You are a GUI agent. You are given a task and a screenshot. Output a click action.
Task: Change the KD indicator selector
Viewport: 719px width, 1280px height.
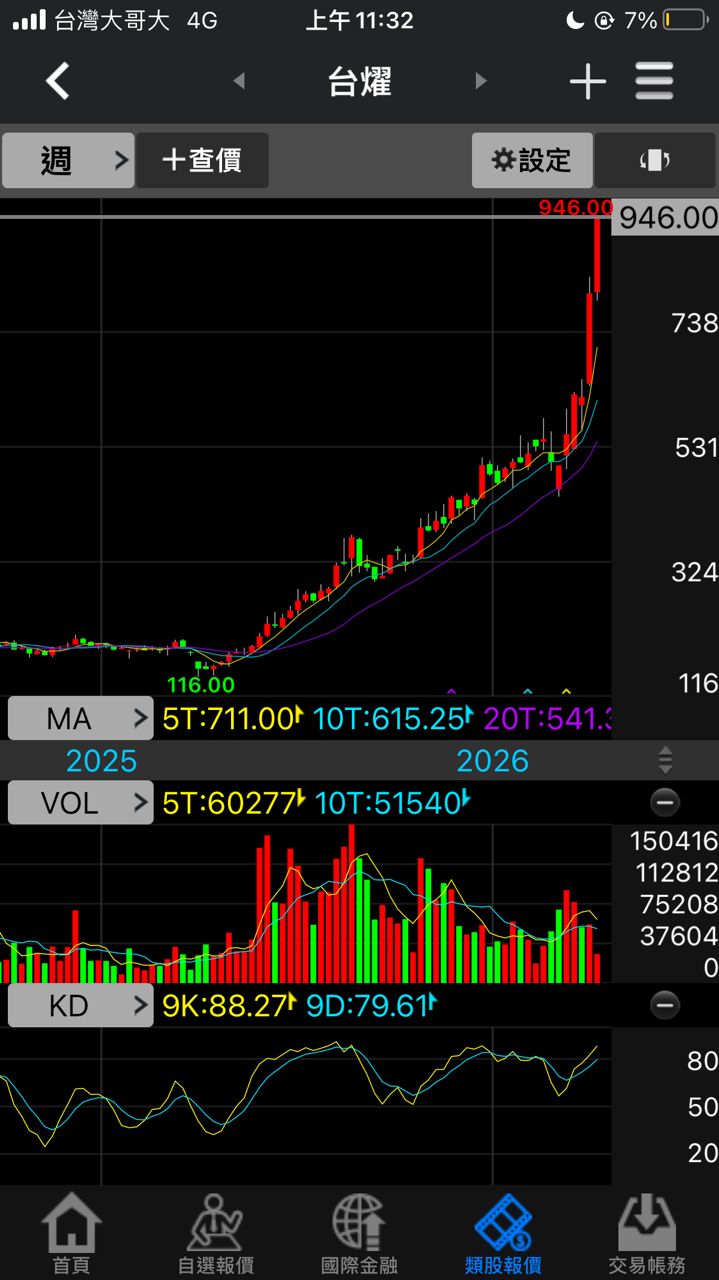(80, 1005)
